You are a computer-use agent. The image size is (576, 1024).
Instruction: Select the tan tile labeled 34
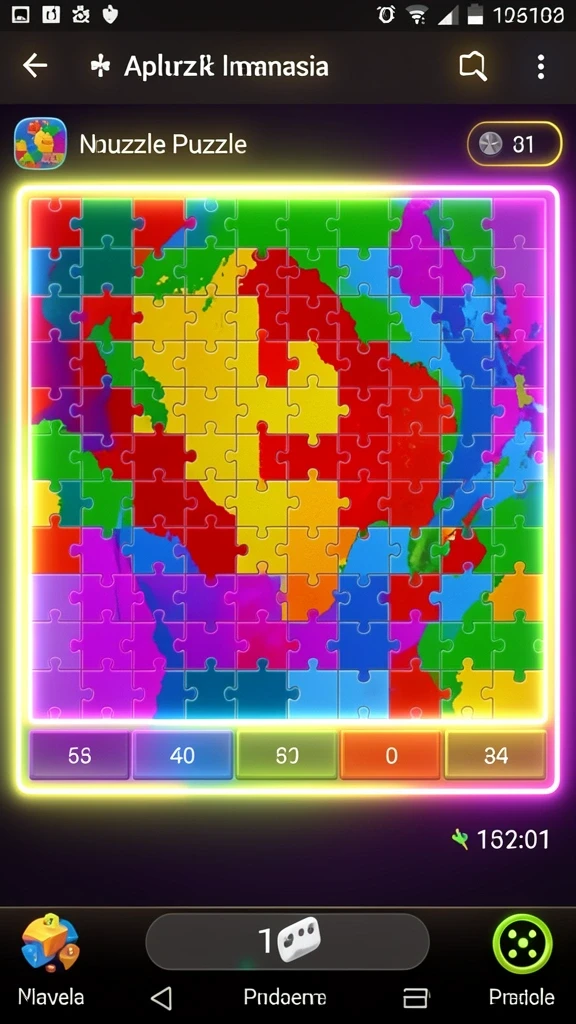point(495,756)
